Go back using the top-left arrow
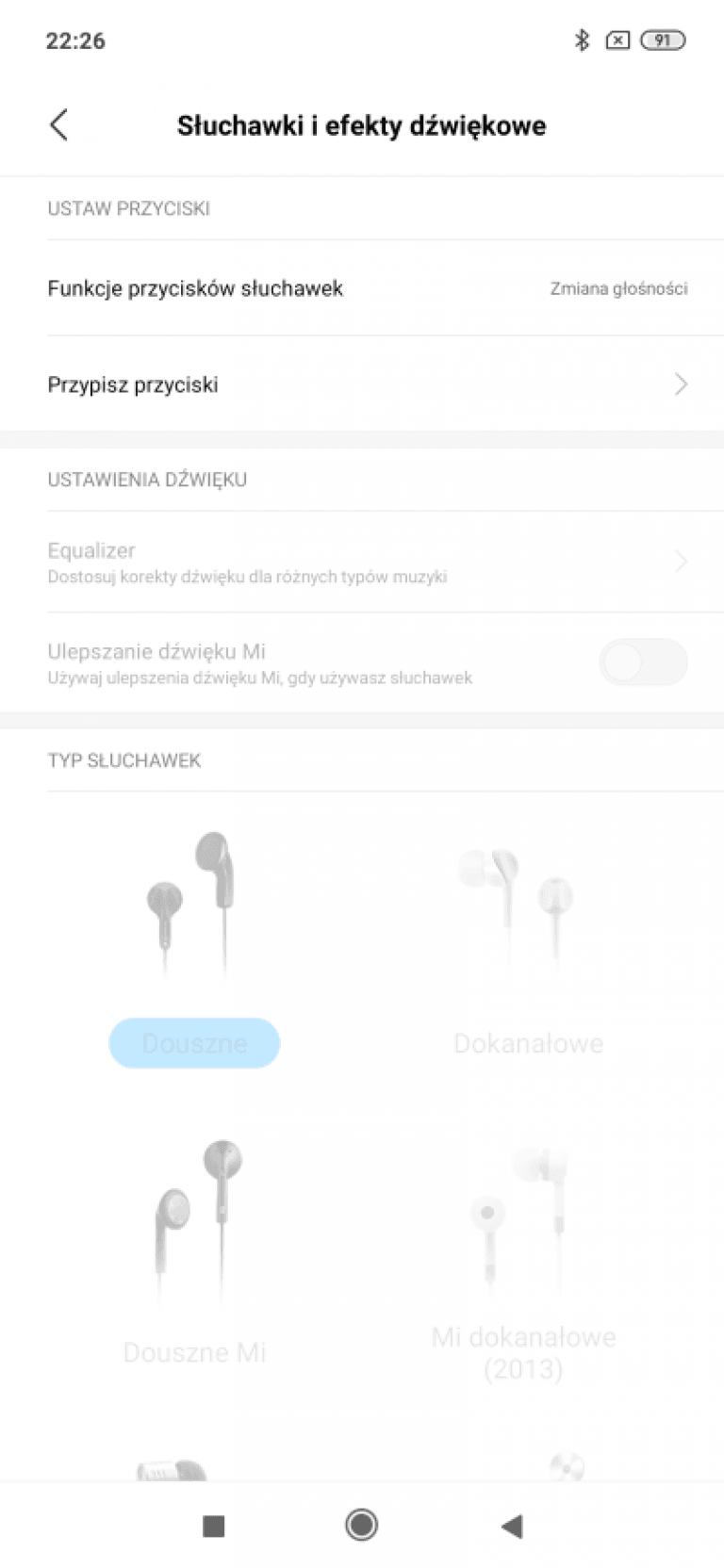The width and height of the screenshot is (724, 1568). tap(58, 125)
